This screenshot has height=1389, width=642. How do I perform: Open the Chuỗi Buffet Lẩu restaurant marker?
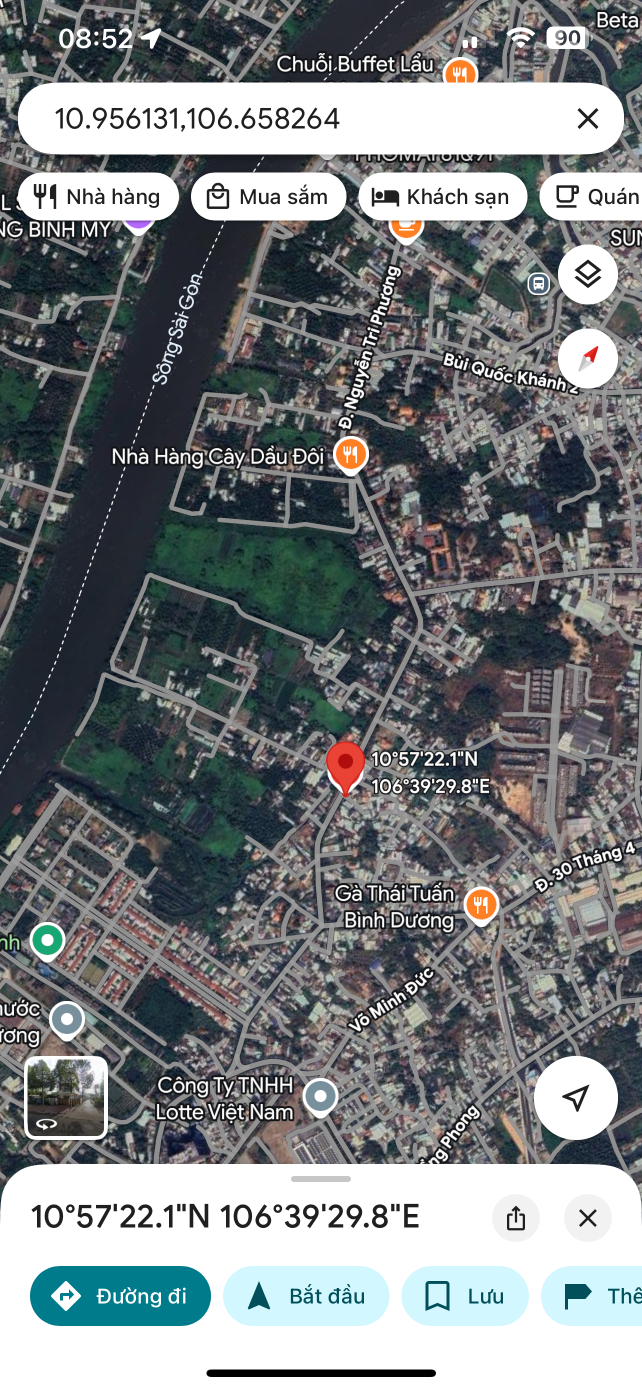coord(459,71)
